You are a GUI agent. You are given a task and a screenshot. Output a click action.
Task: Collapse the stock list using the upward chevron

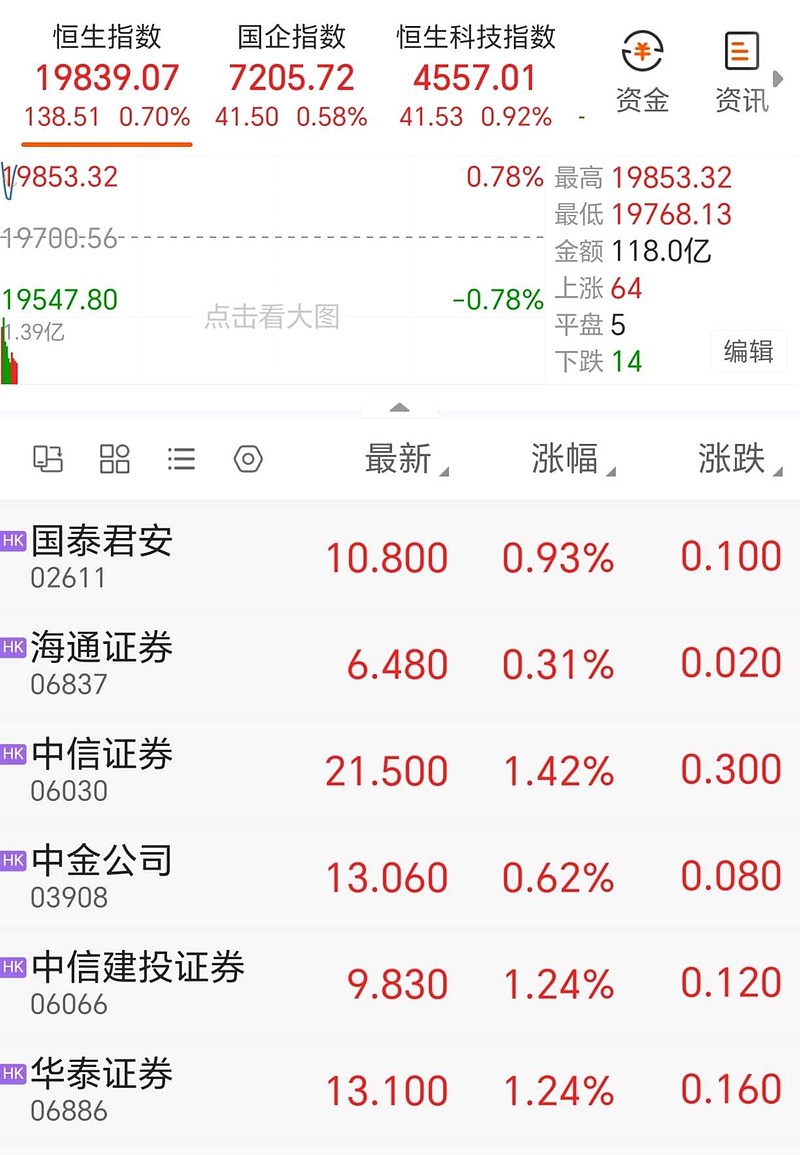click(399, 408)
